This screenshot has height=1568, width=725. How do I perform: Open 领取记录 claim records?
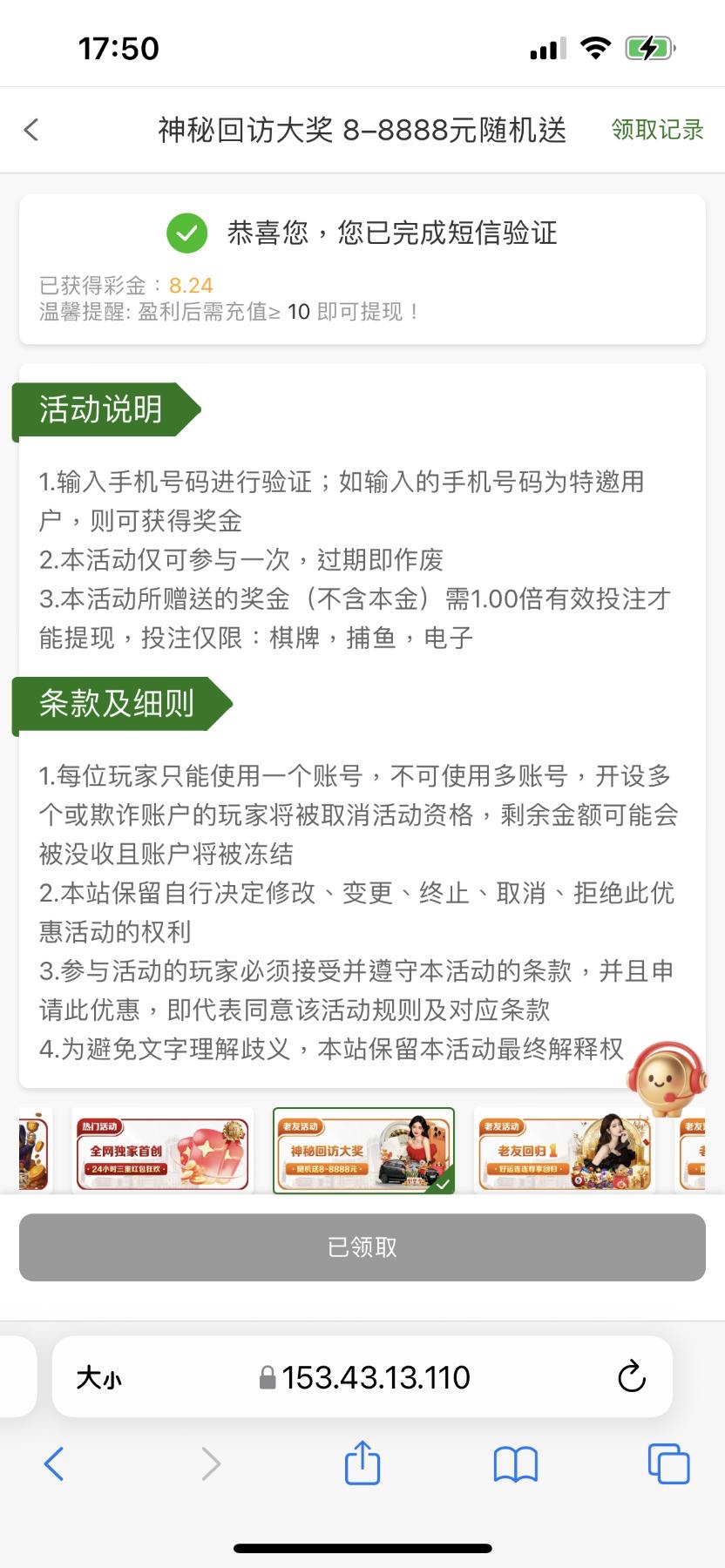tap(657, 131)
